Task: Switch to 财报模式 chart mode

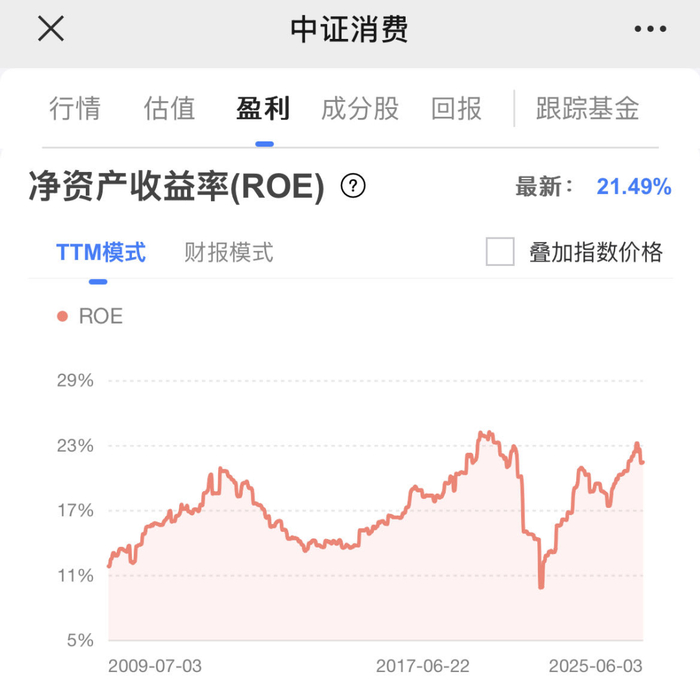Action: [x=228, y=252]
